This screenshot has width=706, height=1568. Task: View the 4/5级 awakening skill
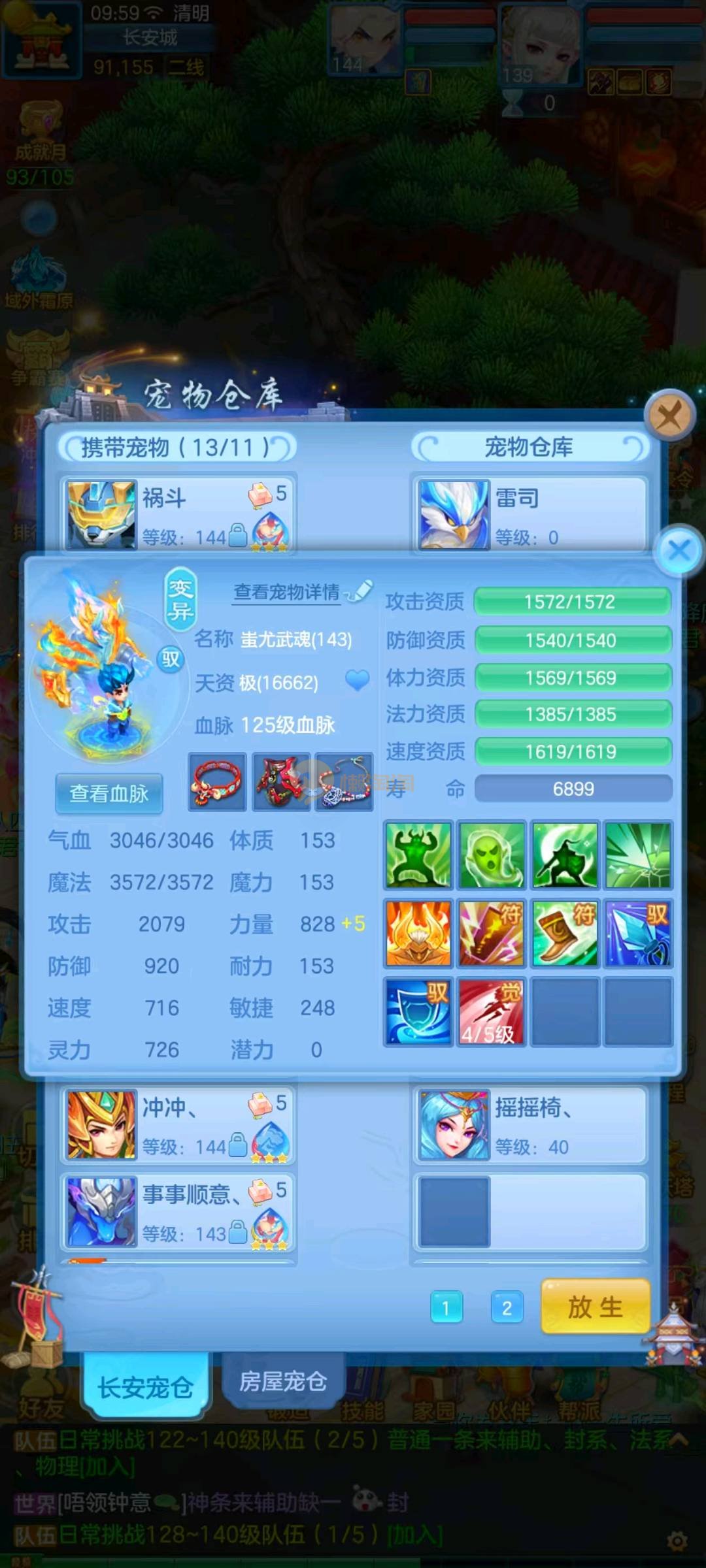[491, 1011]
